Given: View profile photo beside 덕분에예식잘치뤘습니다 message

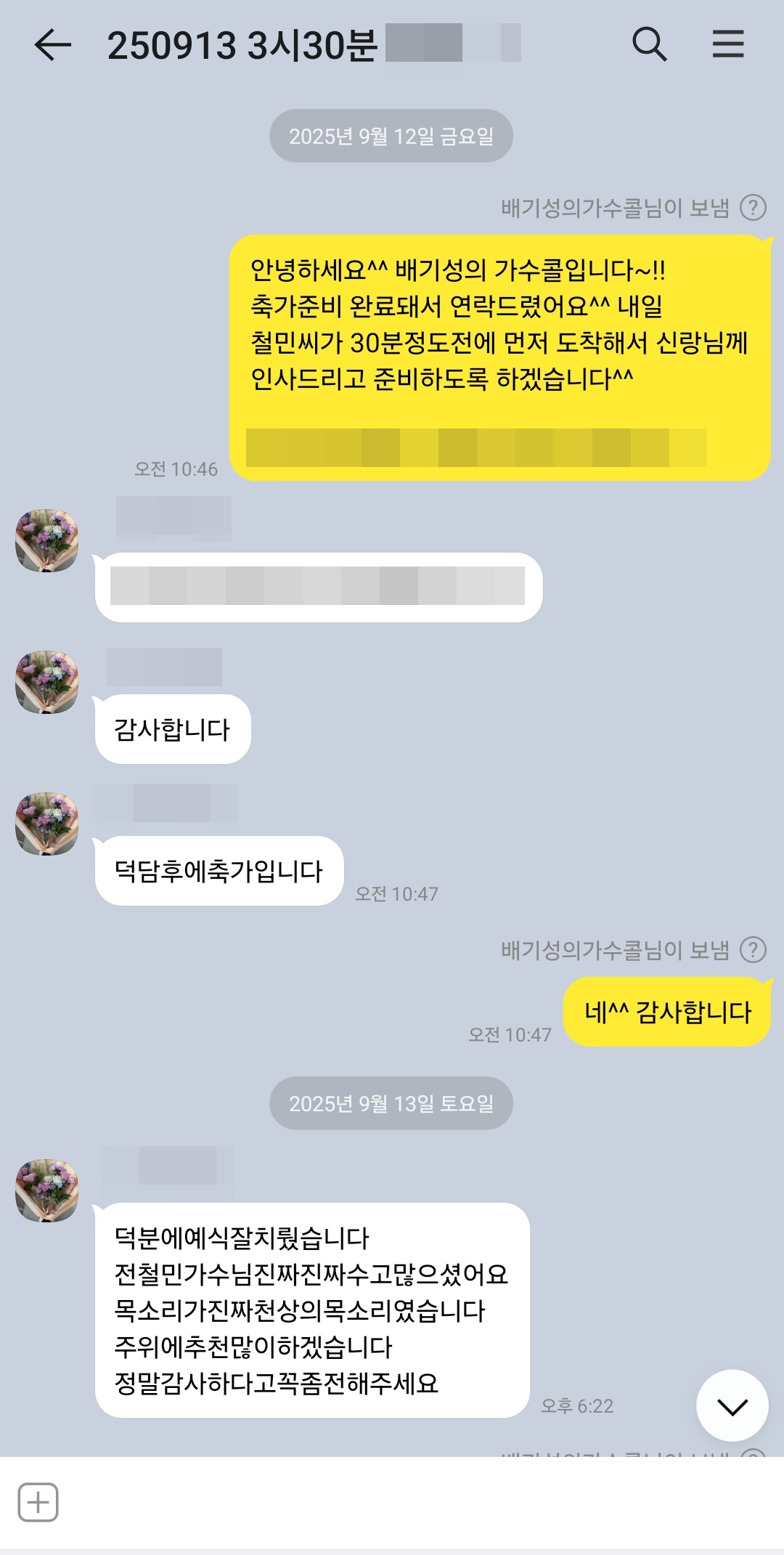Looking at the screenshot, I should coord(47,1190).
